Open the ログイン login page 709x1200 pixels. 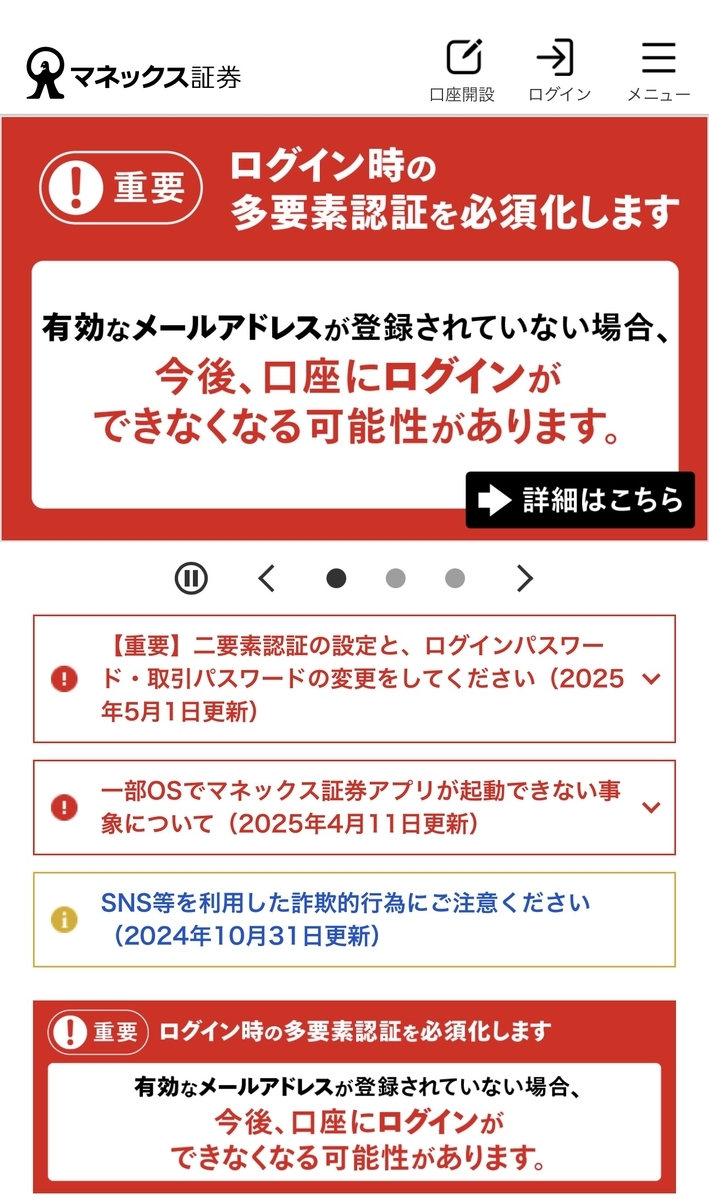(559, 70)
